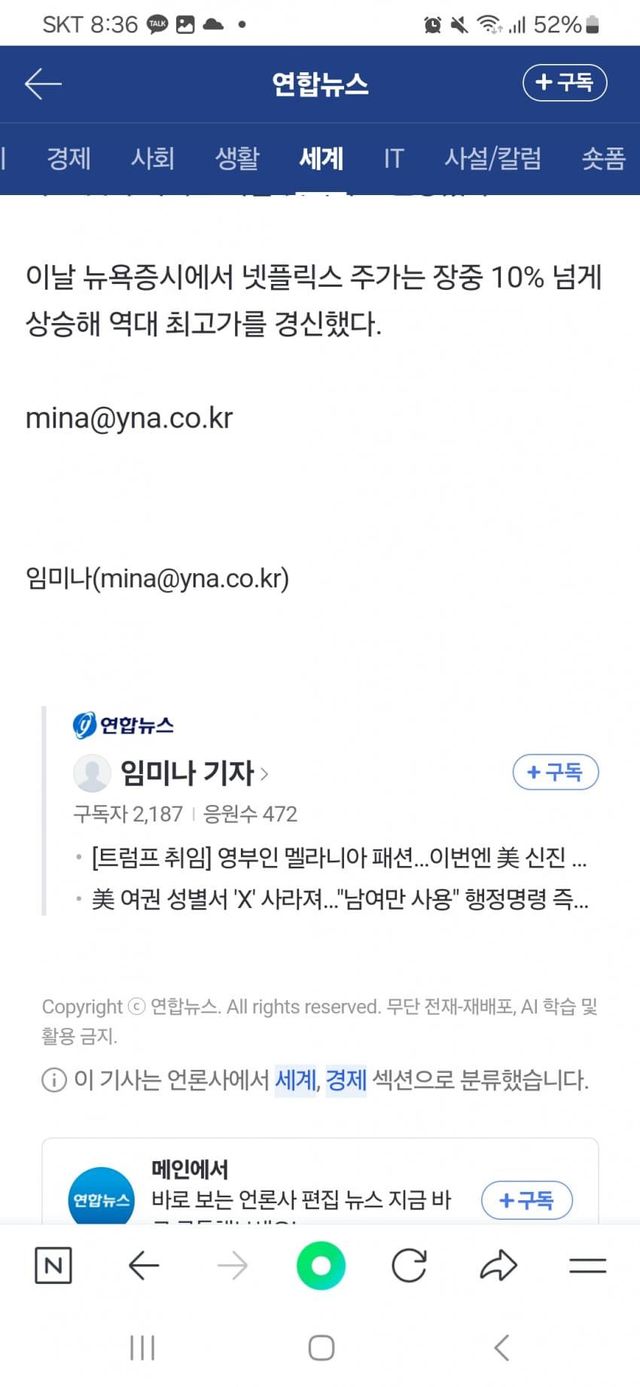Subscribe to reporter 임미나
Image resolution: width=640 pixels, height=1387 pixels.
coord(555,772)
